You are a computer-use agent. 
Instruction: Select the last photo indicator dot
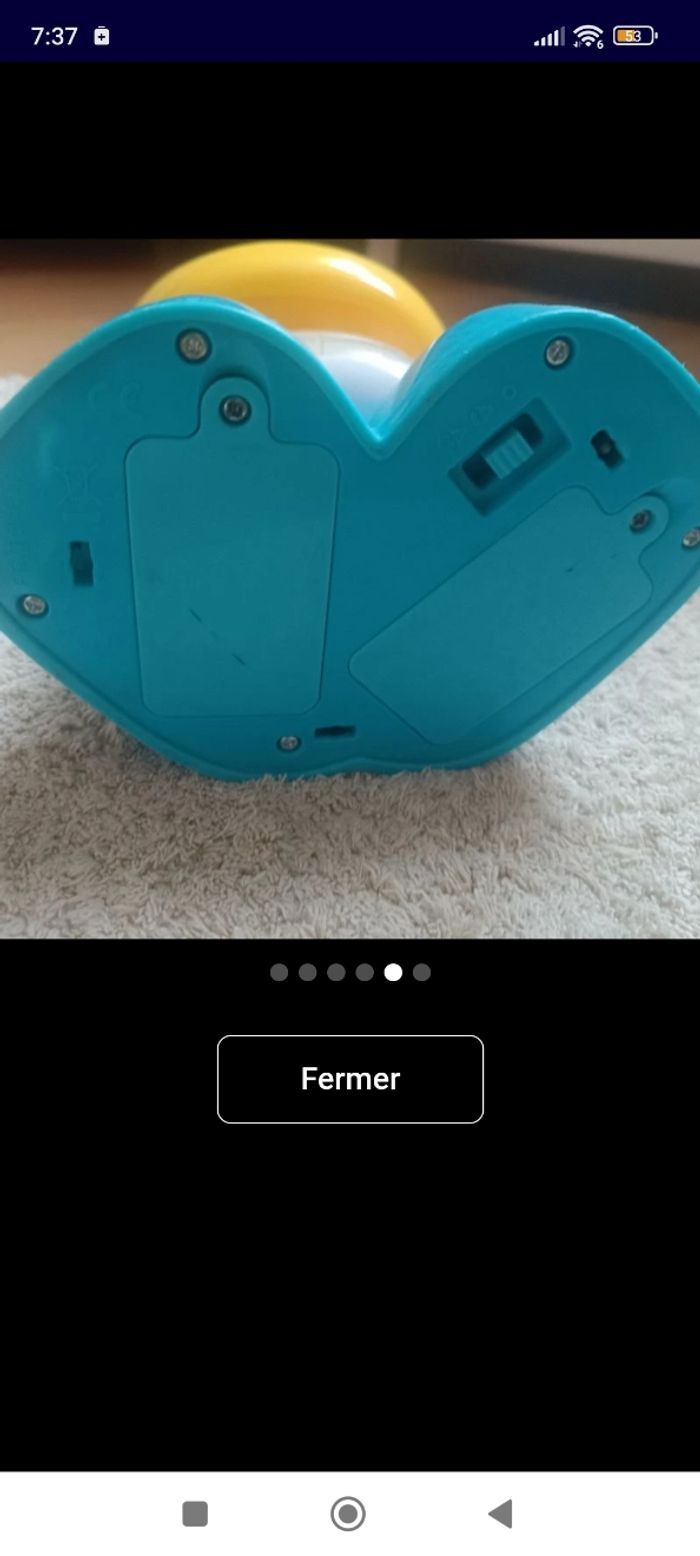pos(422,972)
